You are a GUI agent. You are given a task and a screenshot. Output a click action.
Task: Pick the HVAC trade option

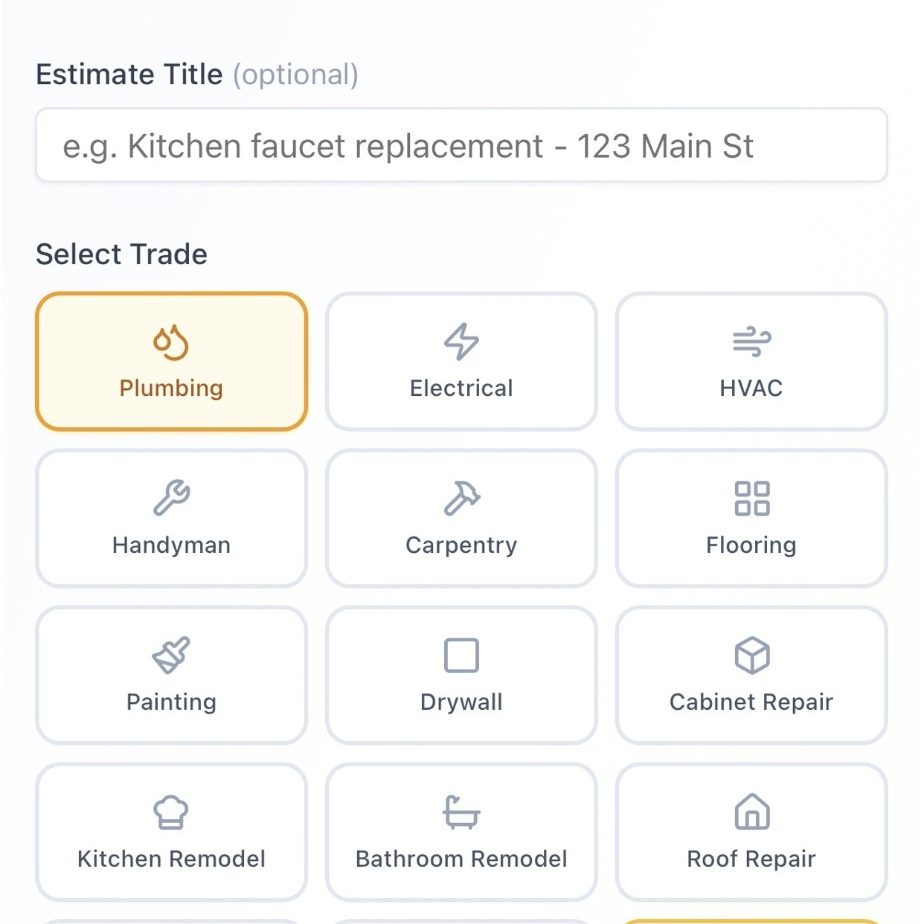(751, 362)
